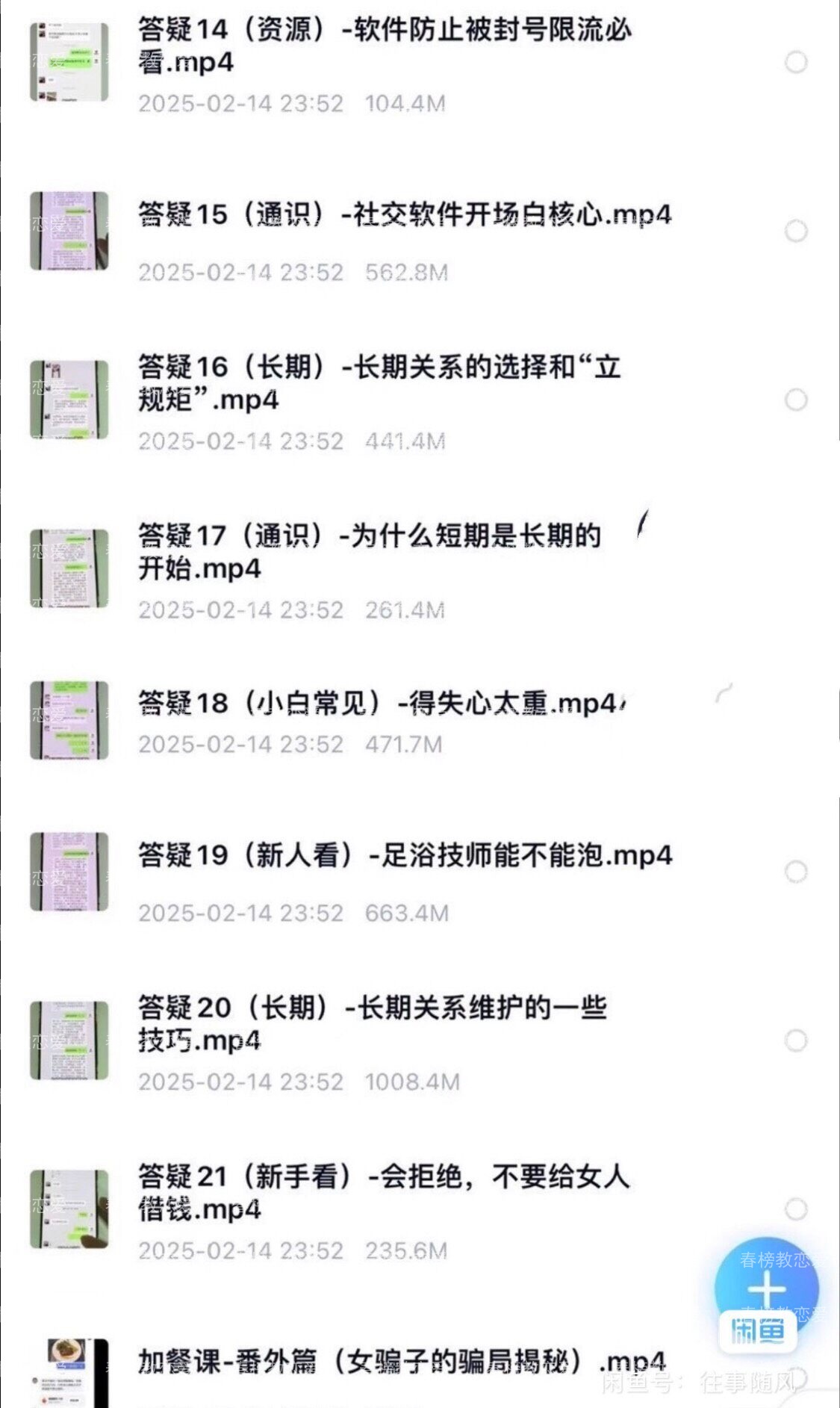Tick the selection circle for 答疑16
840x1408 pixels.
[796, 400]
